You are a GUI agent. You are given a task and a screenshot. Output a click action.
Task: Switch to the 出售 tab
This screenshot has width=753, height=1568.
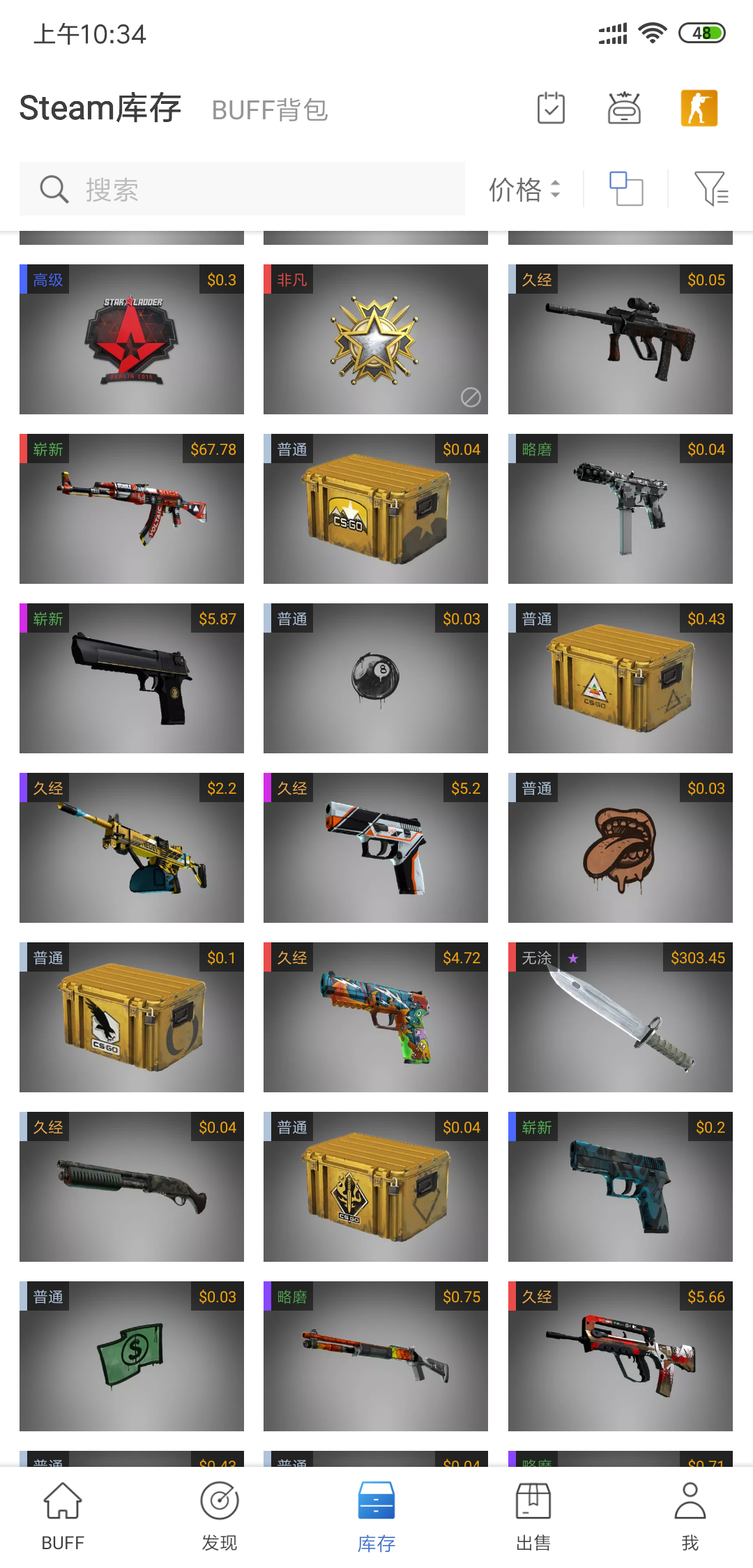(x=533, y=1516)
